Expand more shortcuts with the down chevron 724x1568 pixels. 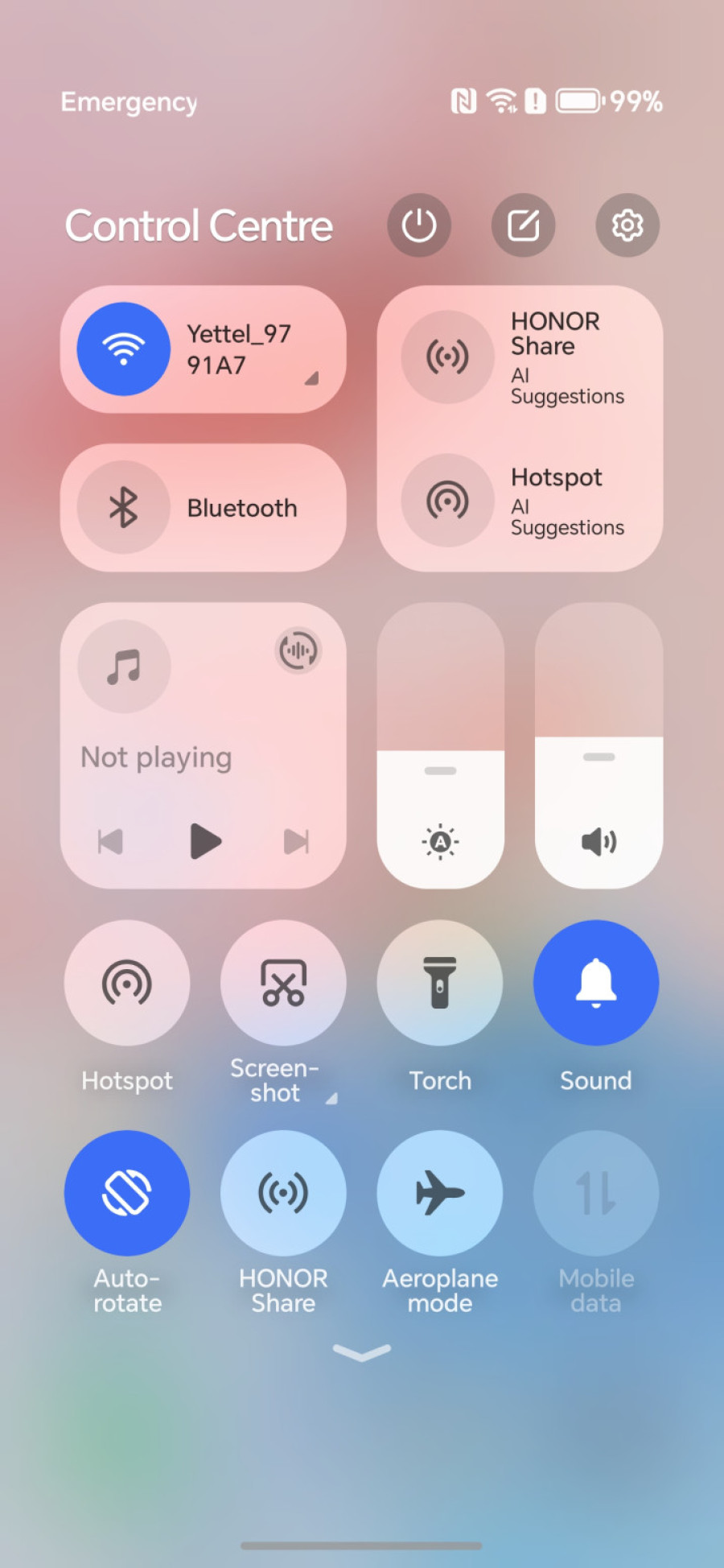click(362, 1352)
